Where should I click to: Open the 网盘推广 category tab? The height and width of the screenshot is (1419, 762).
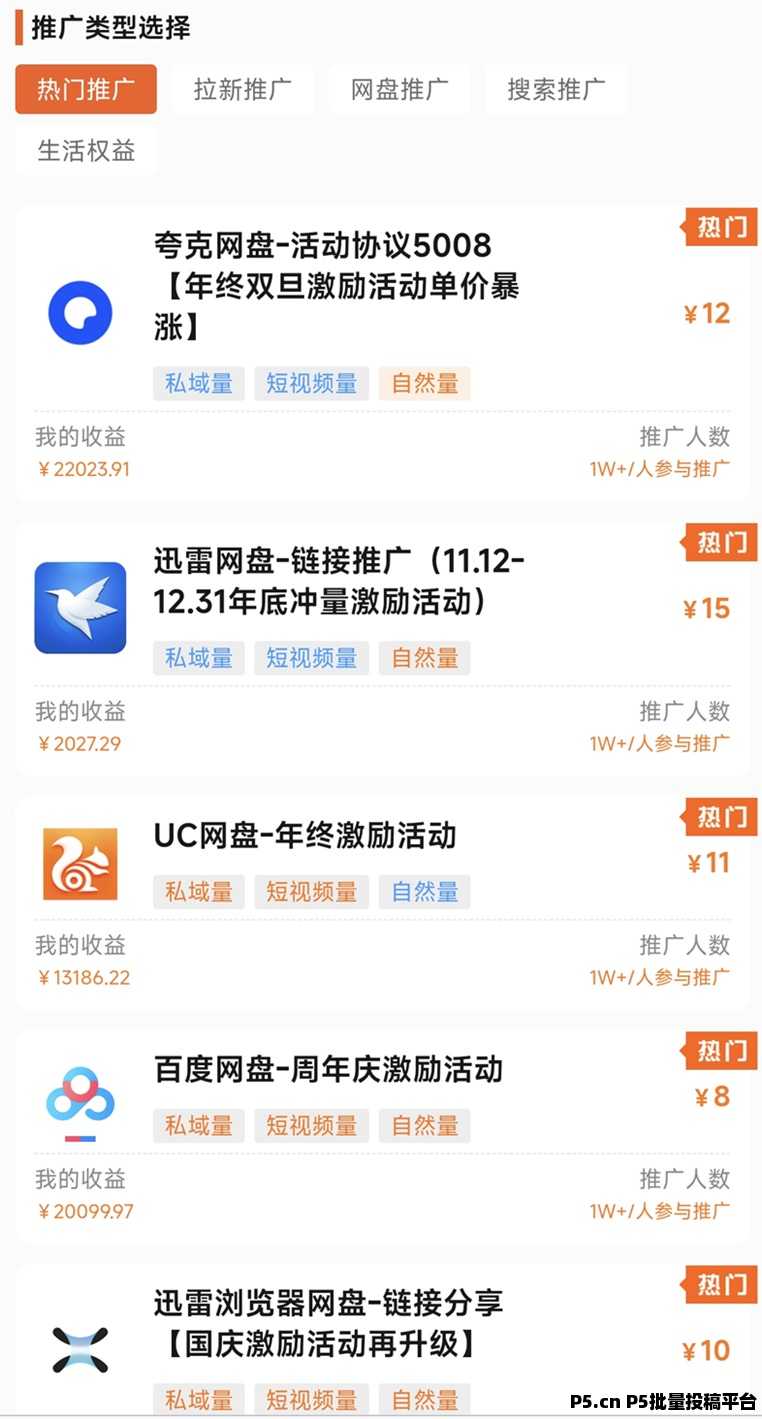(x=400, y=89)
